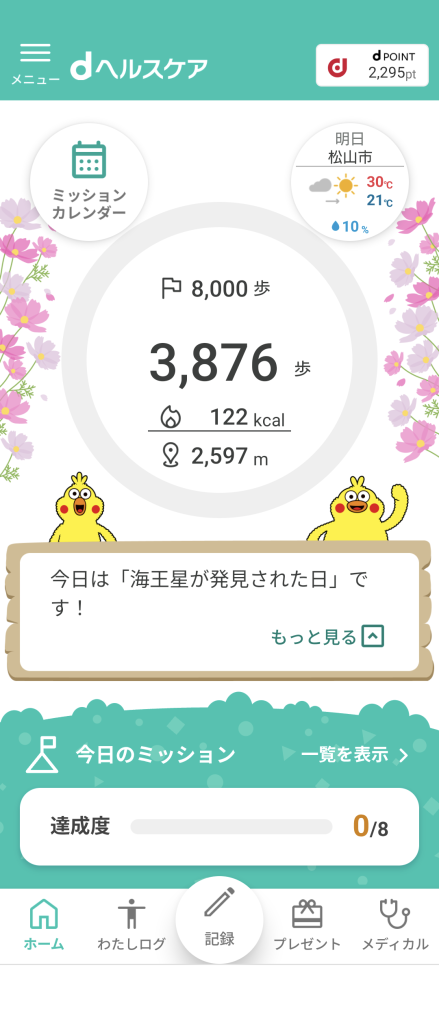Screen dimensions: 439x1024
Task: Tap the 記録 pencil button
Action: click(220, 920)
